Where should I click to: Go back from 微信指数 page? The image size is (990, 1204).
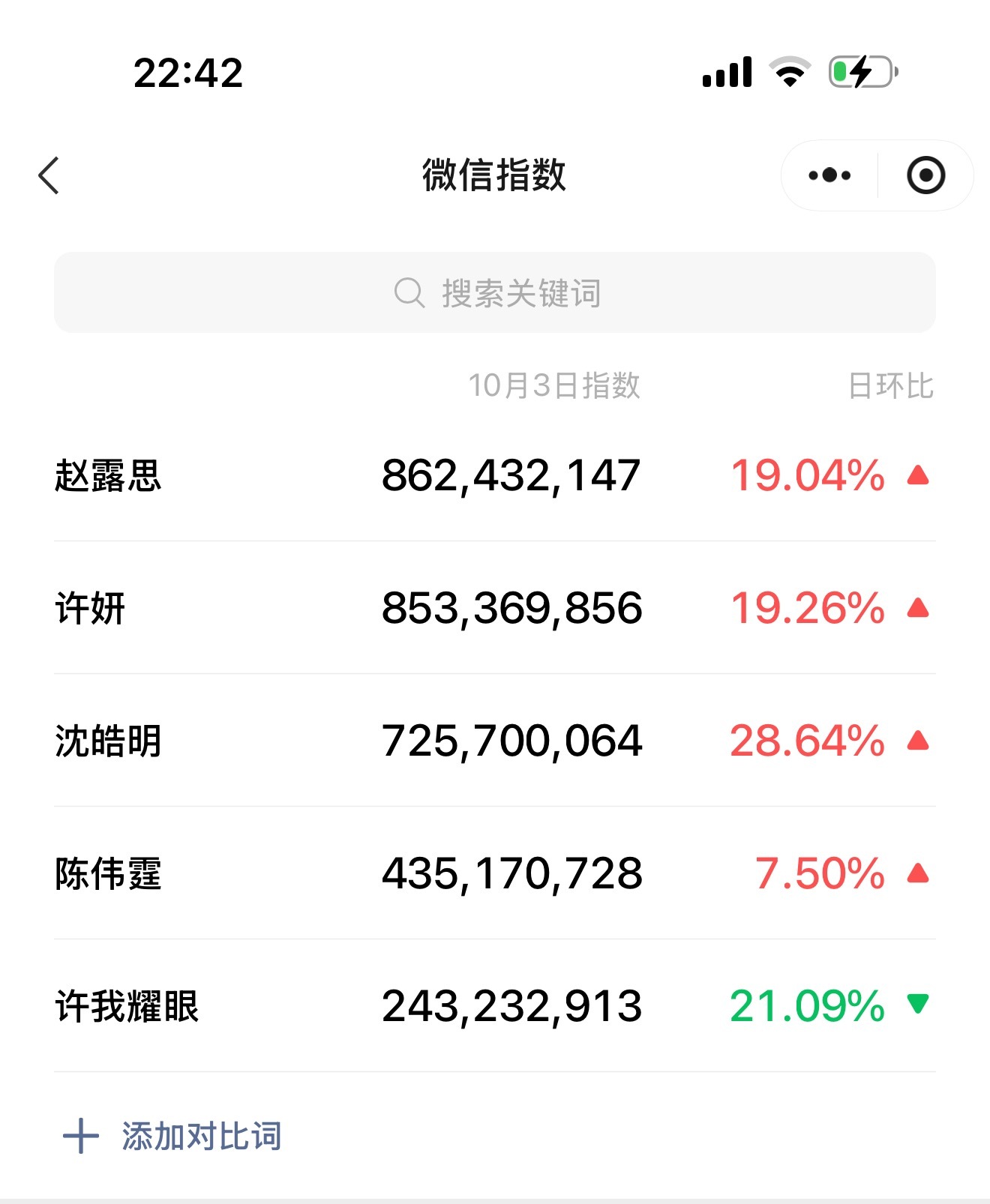pyautogui.click(x=49, y=176)
